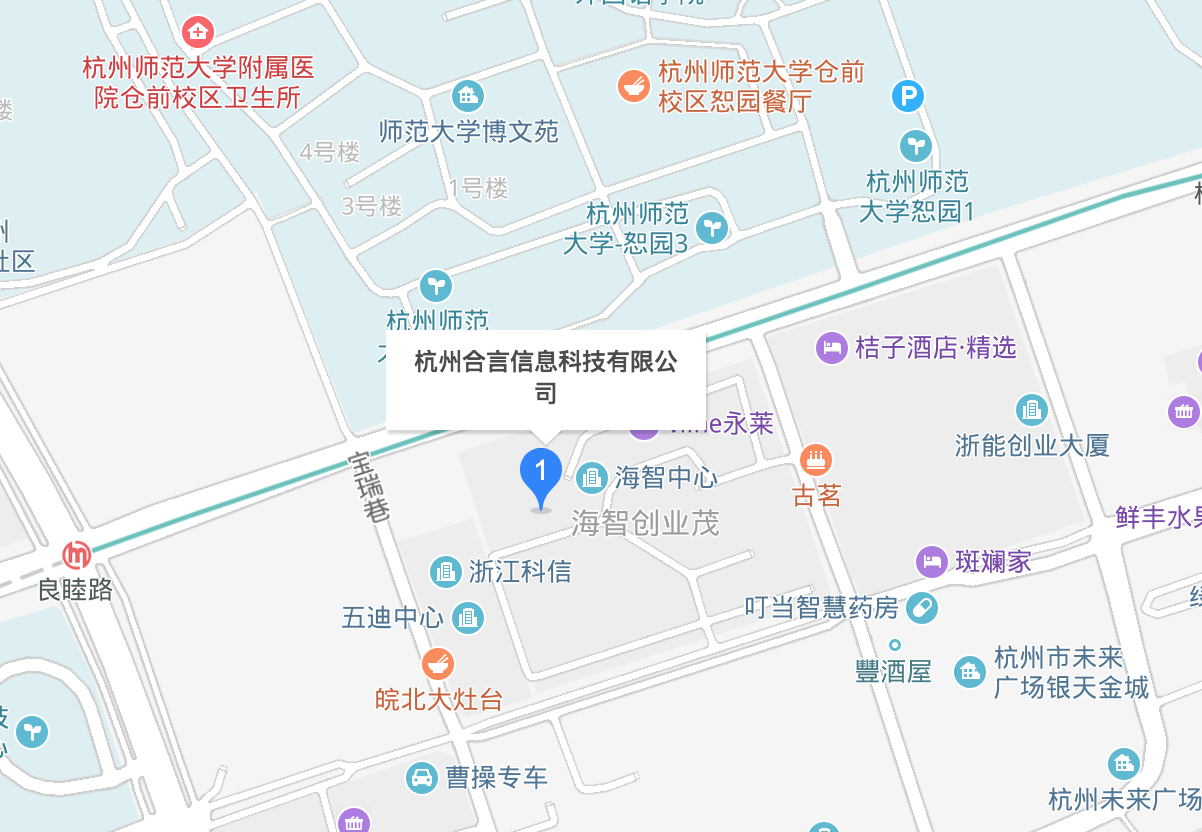The image size is (1202, 832).
Task: Open the 师范大学博文苑 marker
Action: [x=467, y=97]
